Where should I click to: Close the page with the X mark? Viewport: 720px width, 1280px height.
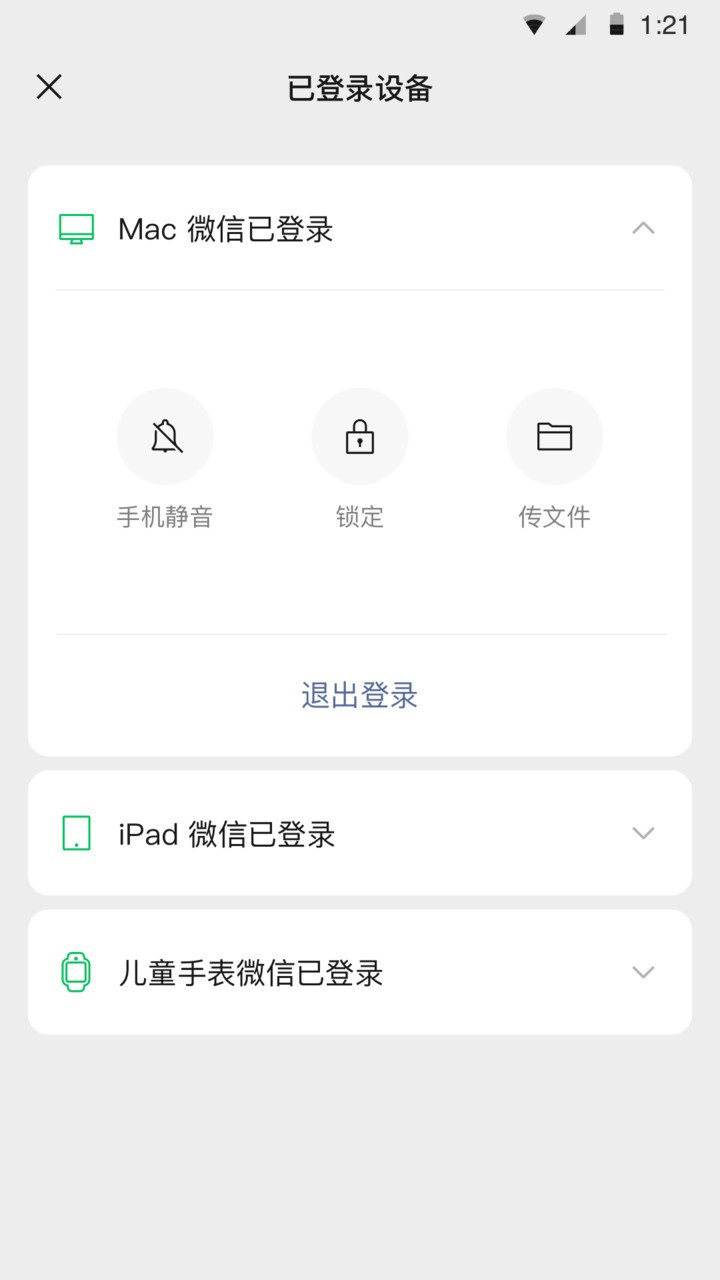tap(48, 87)
